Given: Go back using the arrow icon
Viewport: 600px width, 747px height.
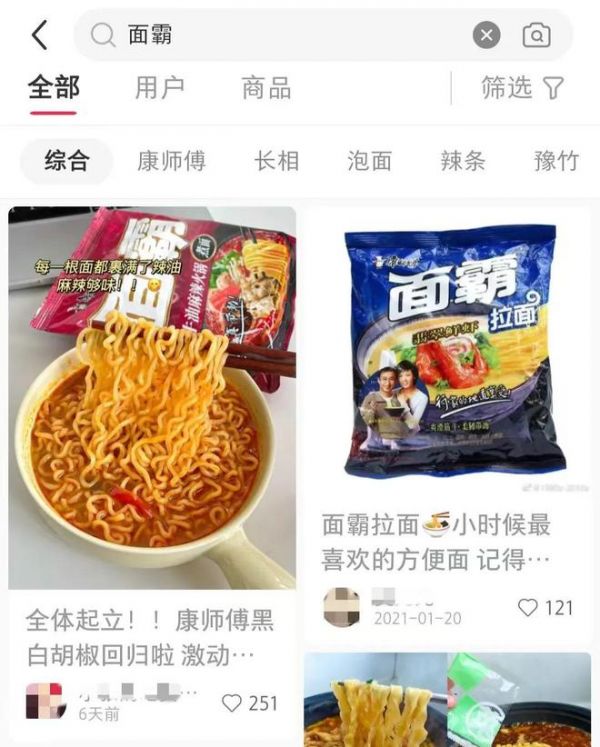Looking at the screenshot, I should point(39,35).
